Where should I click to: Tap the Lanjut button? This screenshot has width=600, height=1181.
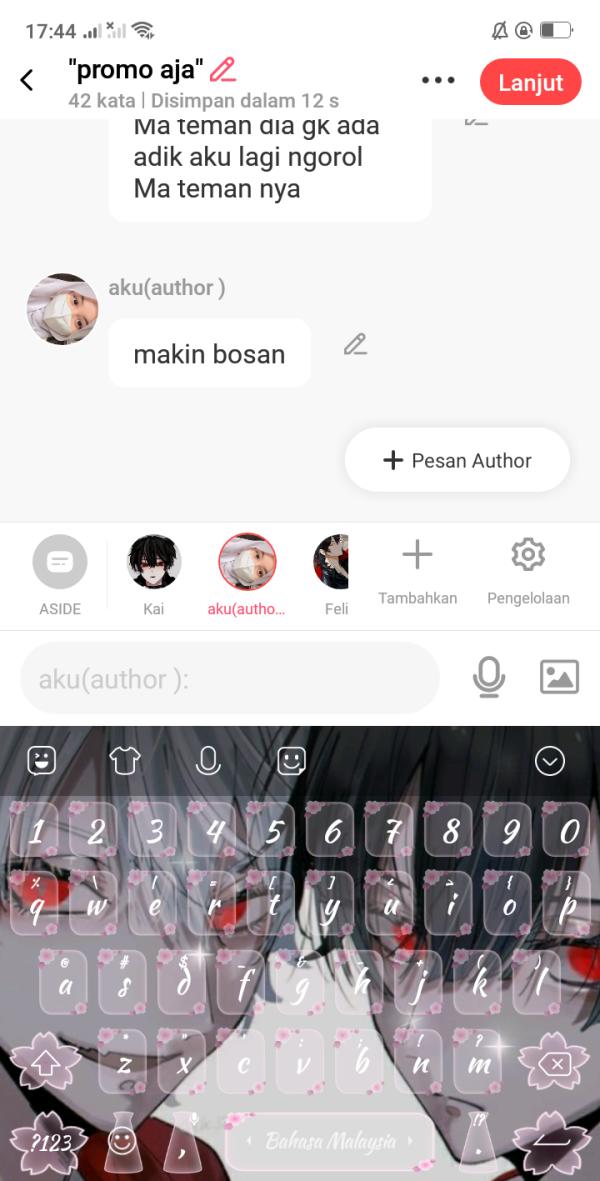(530, 82)
